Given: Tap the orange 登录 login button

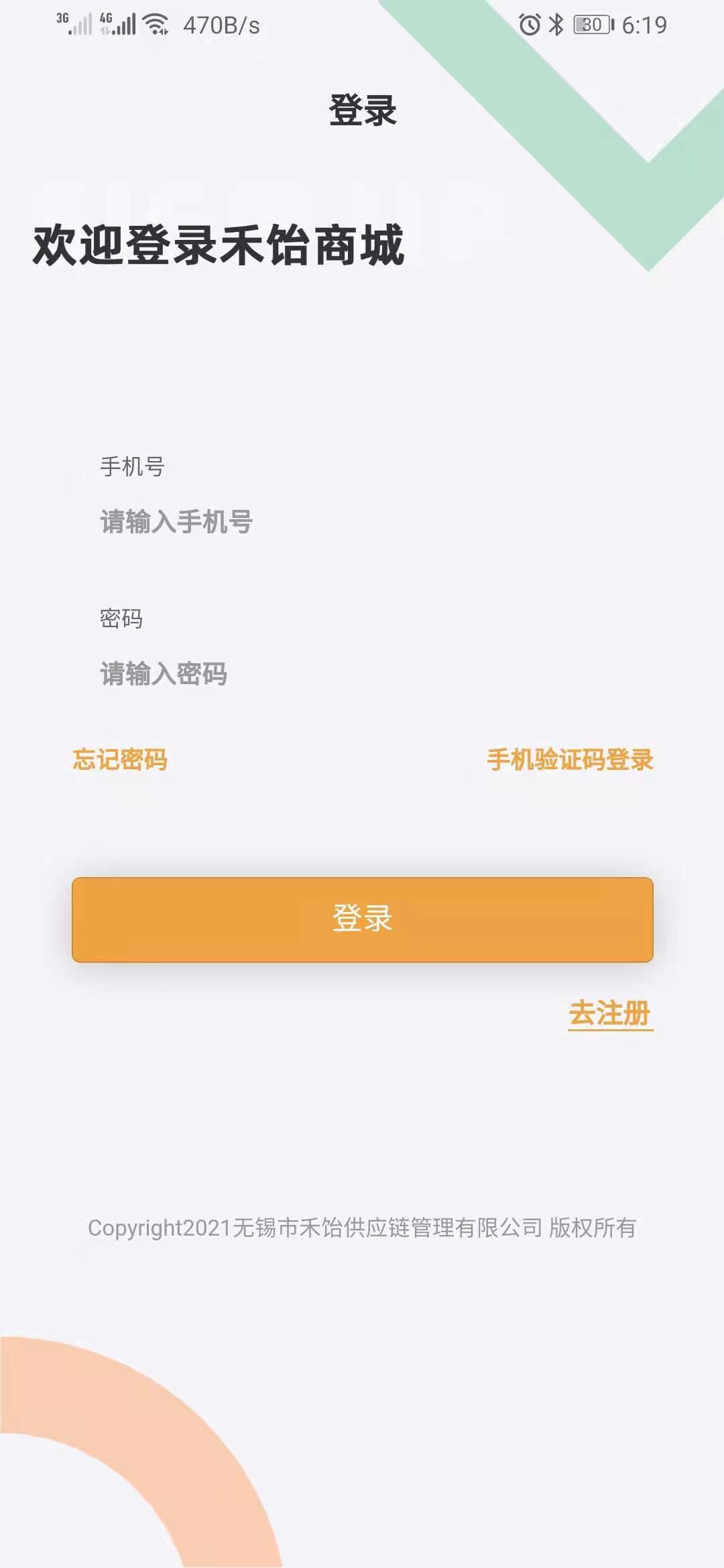Looking at the screenshot, I should point(362,919).
